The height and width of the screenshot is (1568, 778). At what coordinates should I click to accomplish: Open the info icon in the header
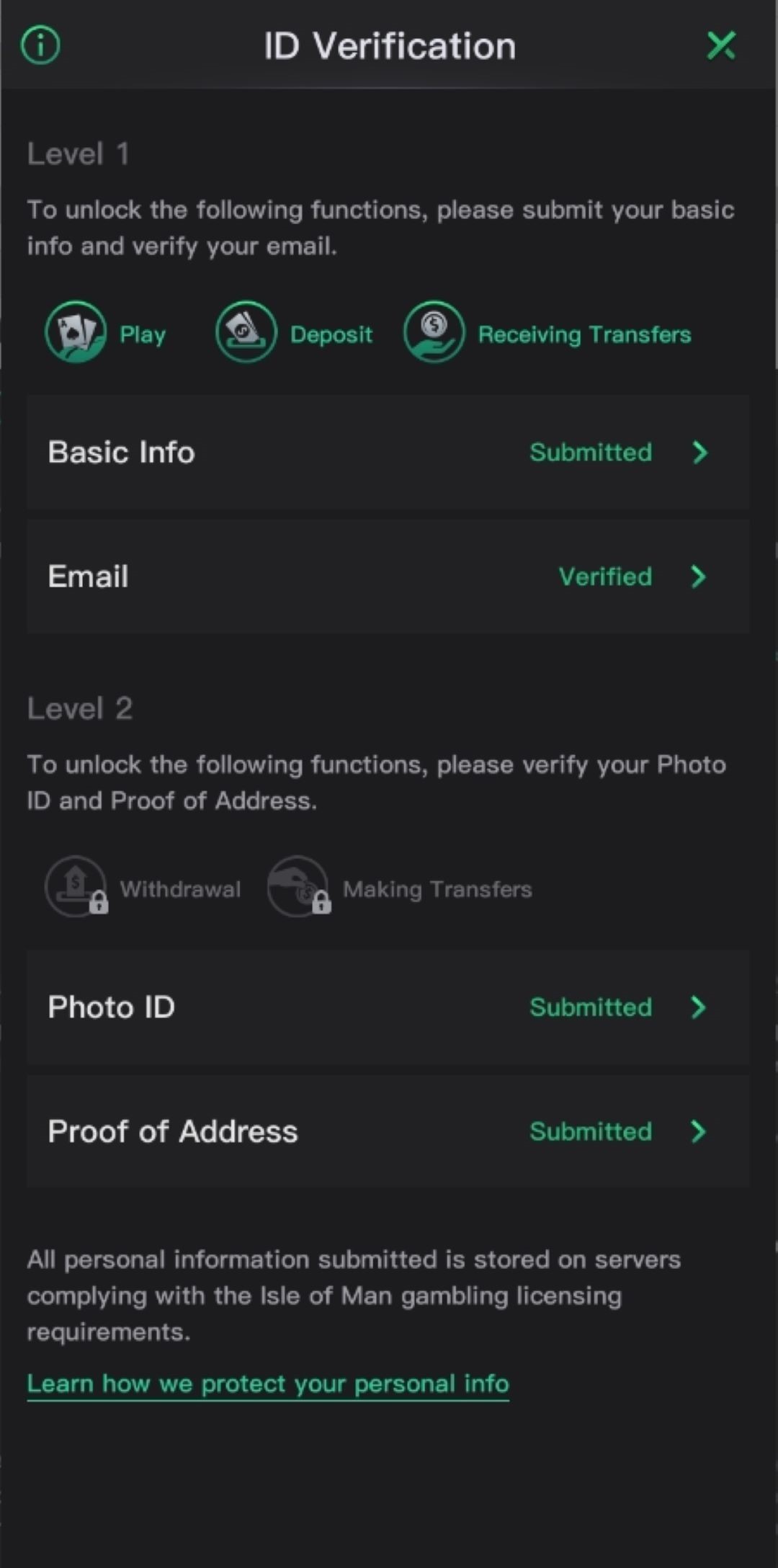tap(40, 45)
